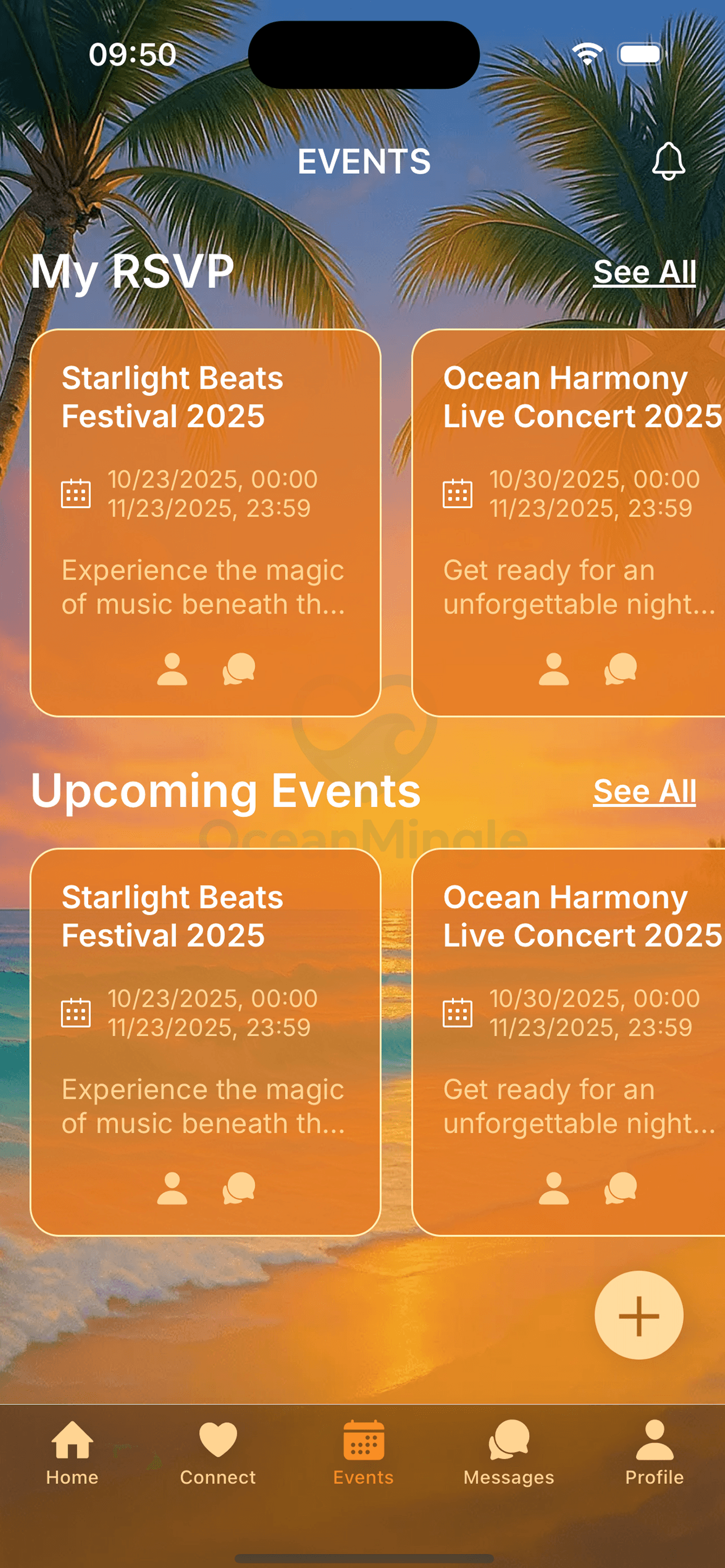See All events in My RSVP section

645,271
